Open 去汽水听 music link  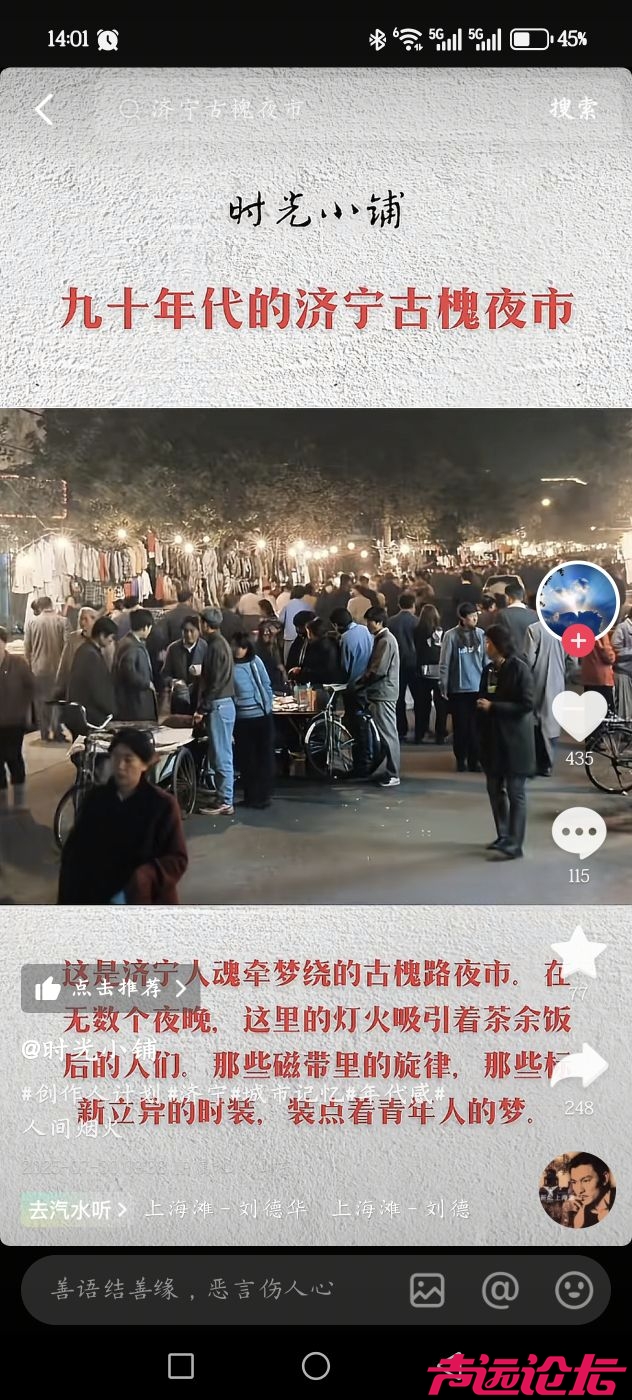point(77,1209)
